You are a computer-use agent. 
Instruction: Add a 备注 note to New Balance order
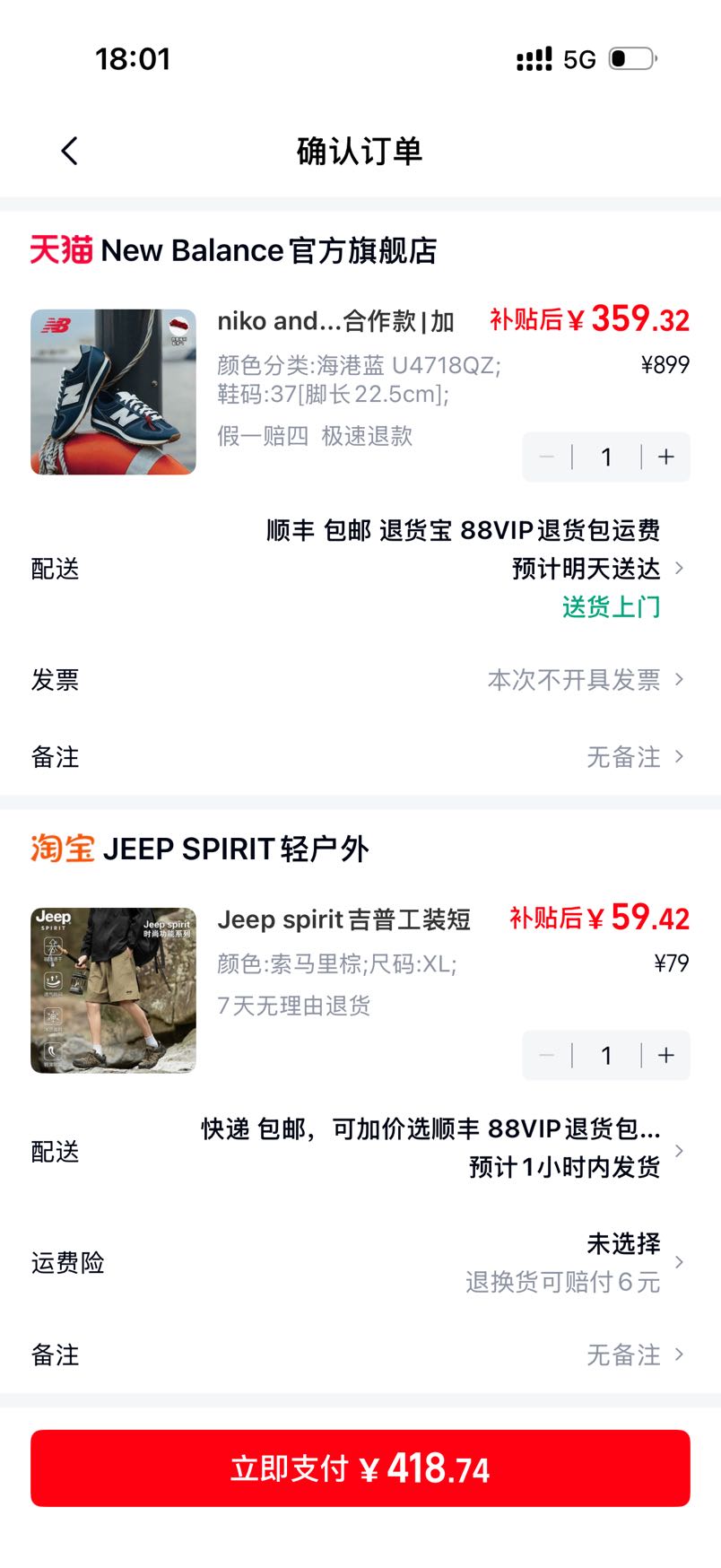point(360,757)
